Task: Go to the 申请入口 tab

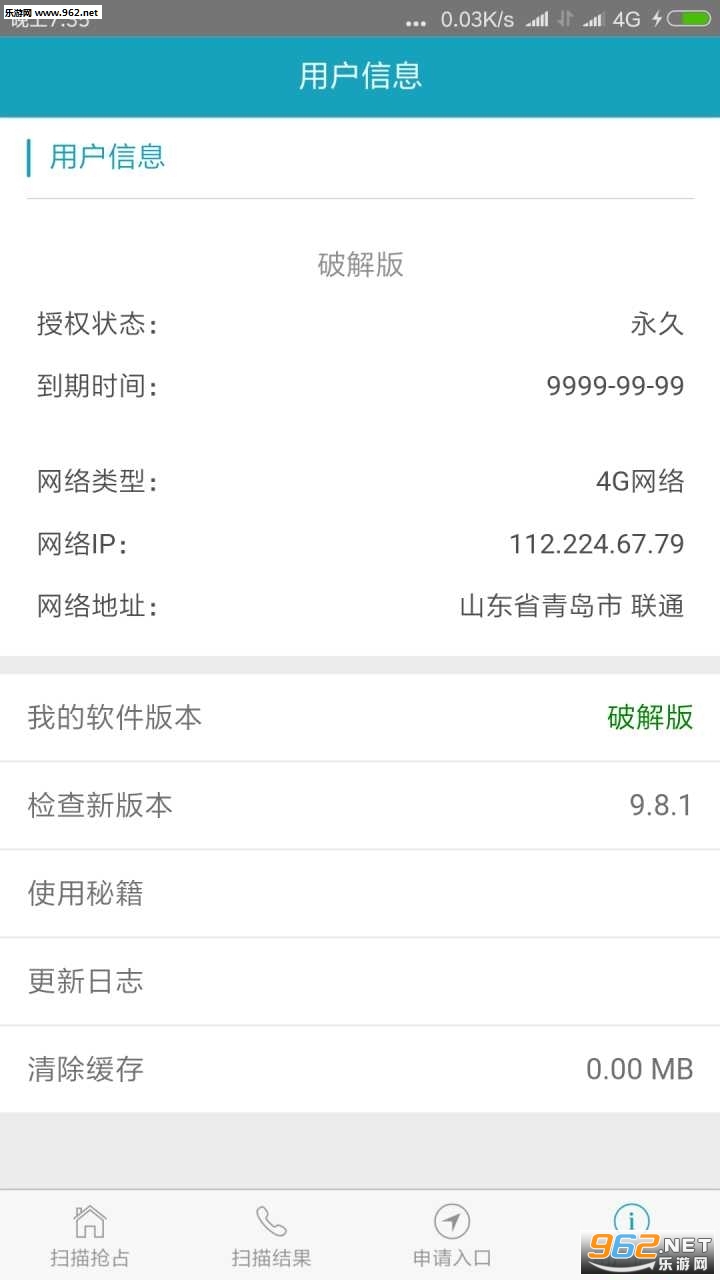Action: point(451,1235)
